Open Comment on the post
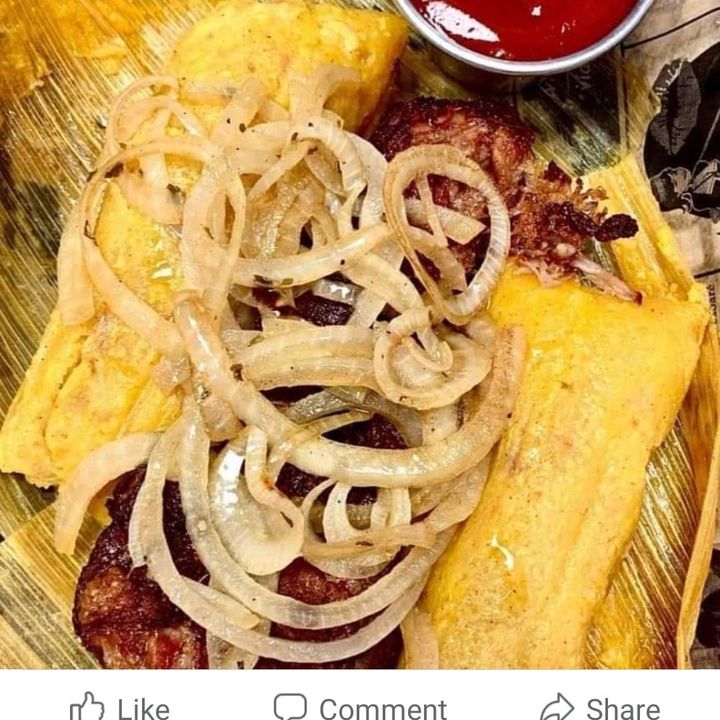The image size is (720, 720). click(x=360, y=708)
